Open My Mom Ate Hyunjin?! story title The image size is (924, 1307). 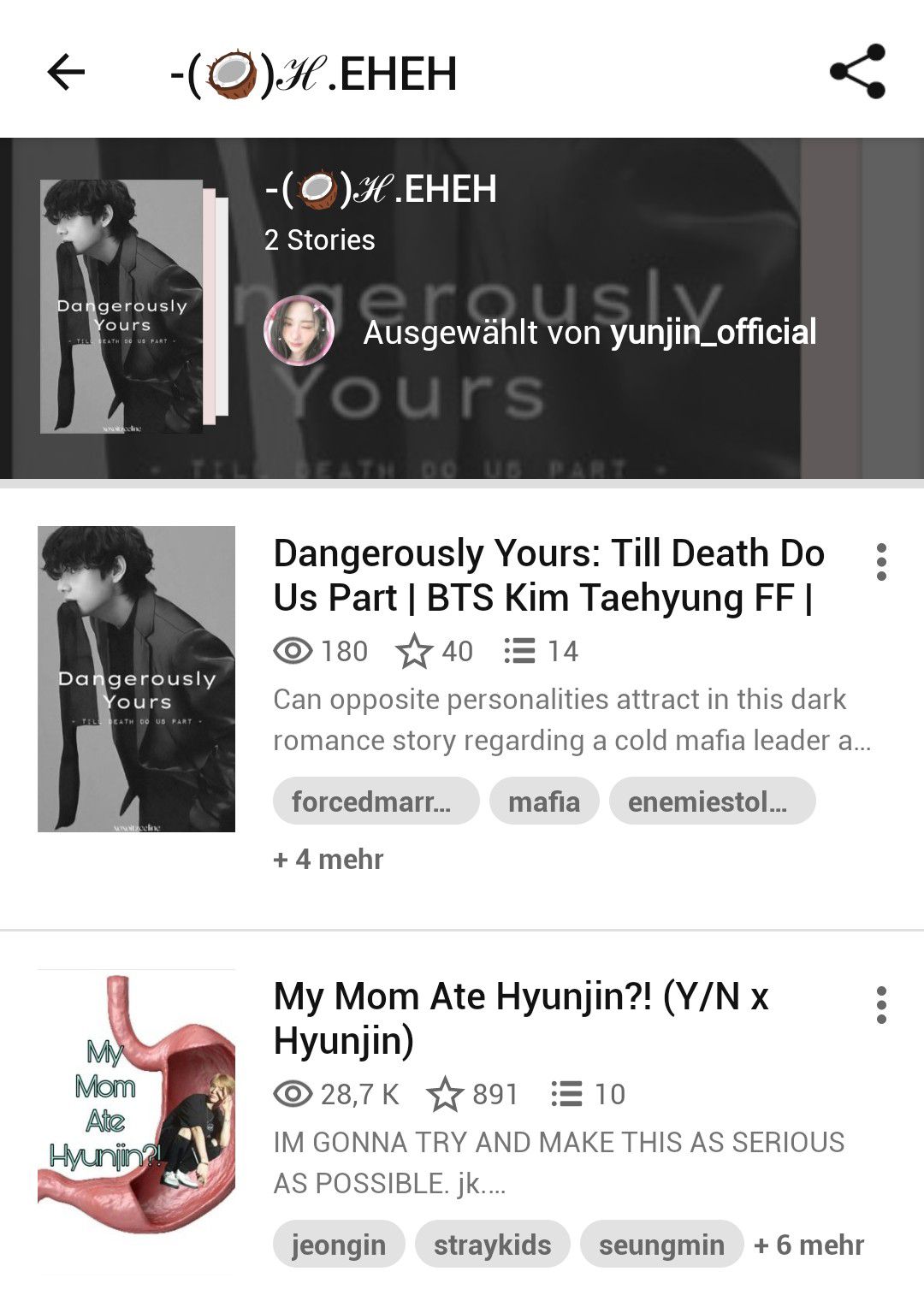point(520,1018)
